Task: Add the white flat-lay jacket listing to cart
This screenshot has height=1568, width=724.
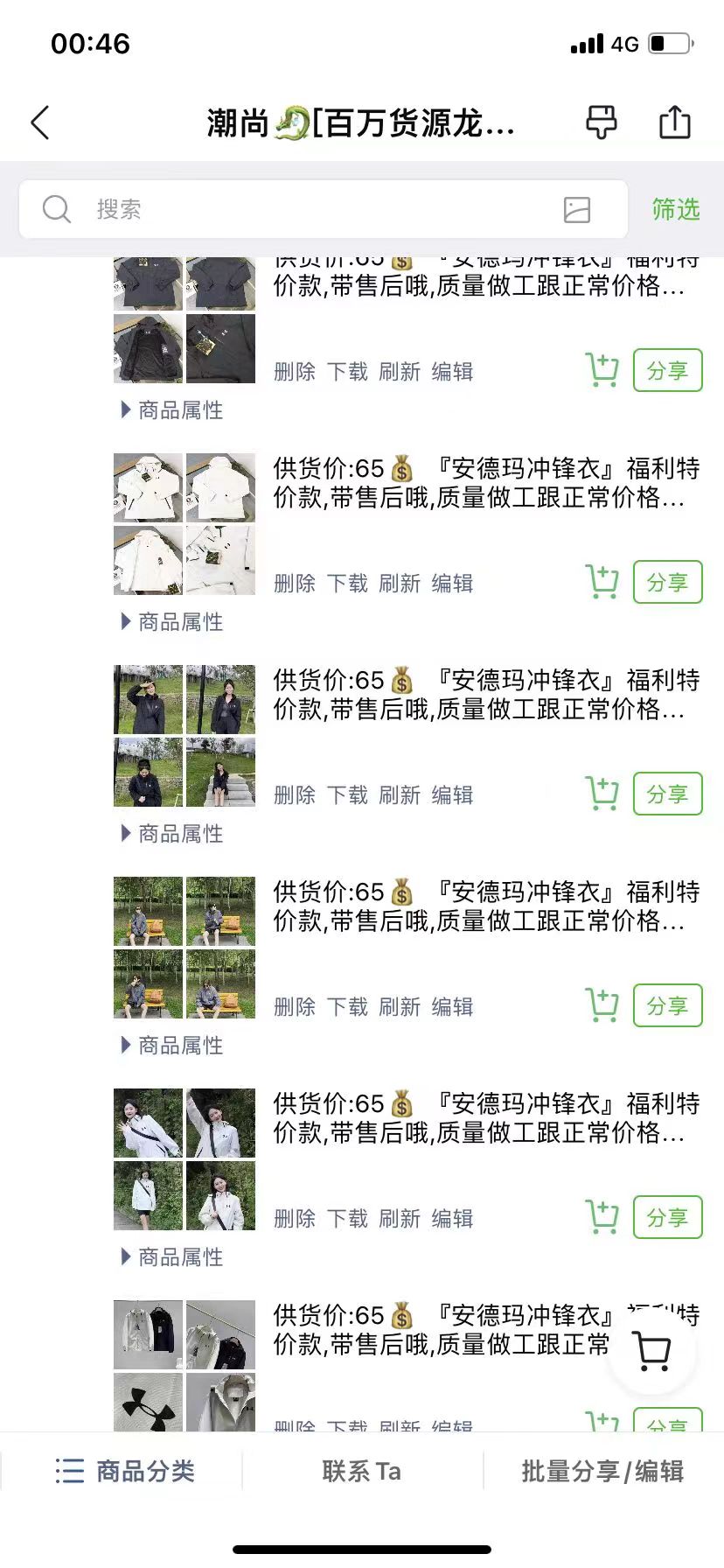Action: [x=602, y=582]
